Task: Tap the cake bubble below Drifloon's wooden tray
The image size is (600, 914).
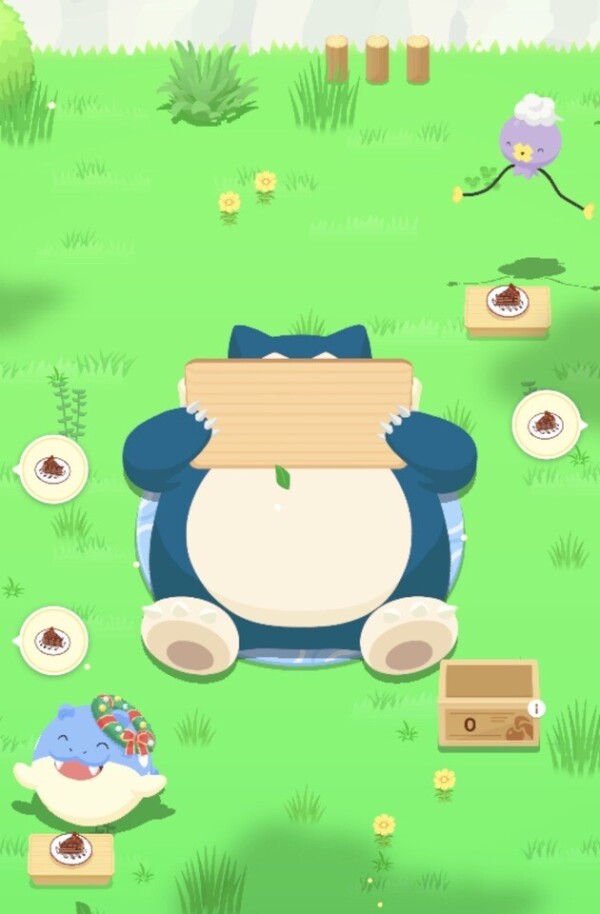Action: pyautogui.click(x=546, y=424)
